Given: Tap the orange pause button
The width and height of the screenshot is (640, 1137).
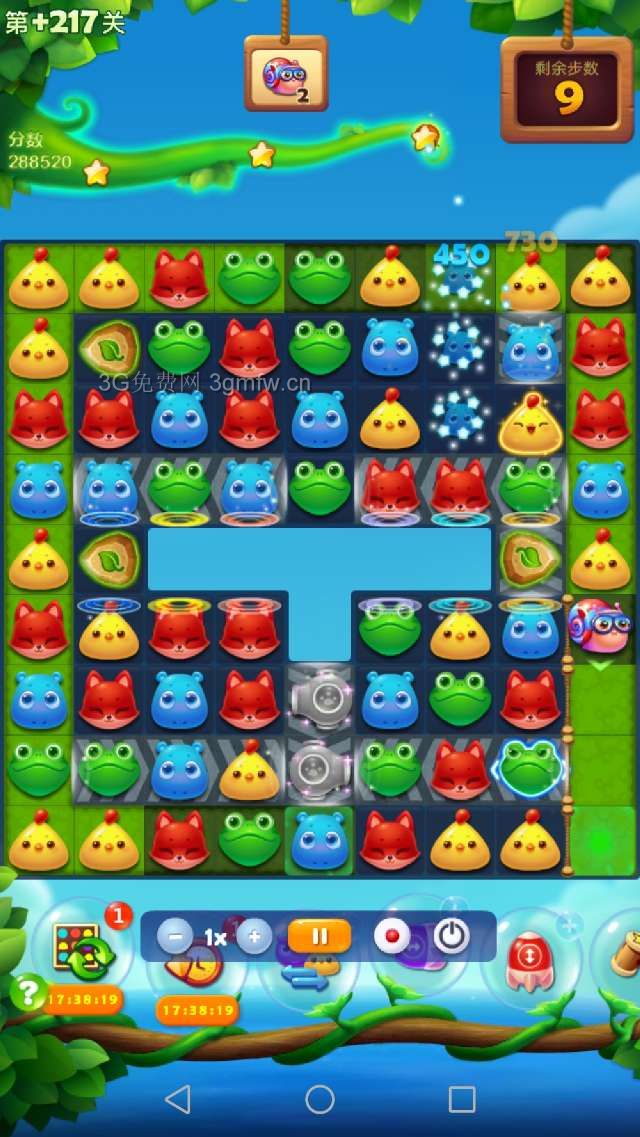Looking at the screenshot, I should click(319, 937).
